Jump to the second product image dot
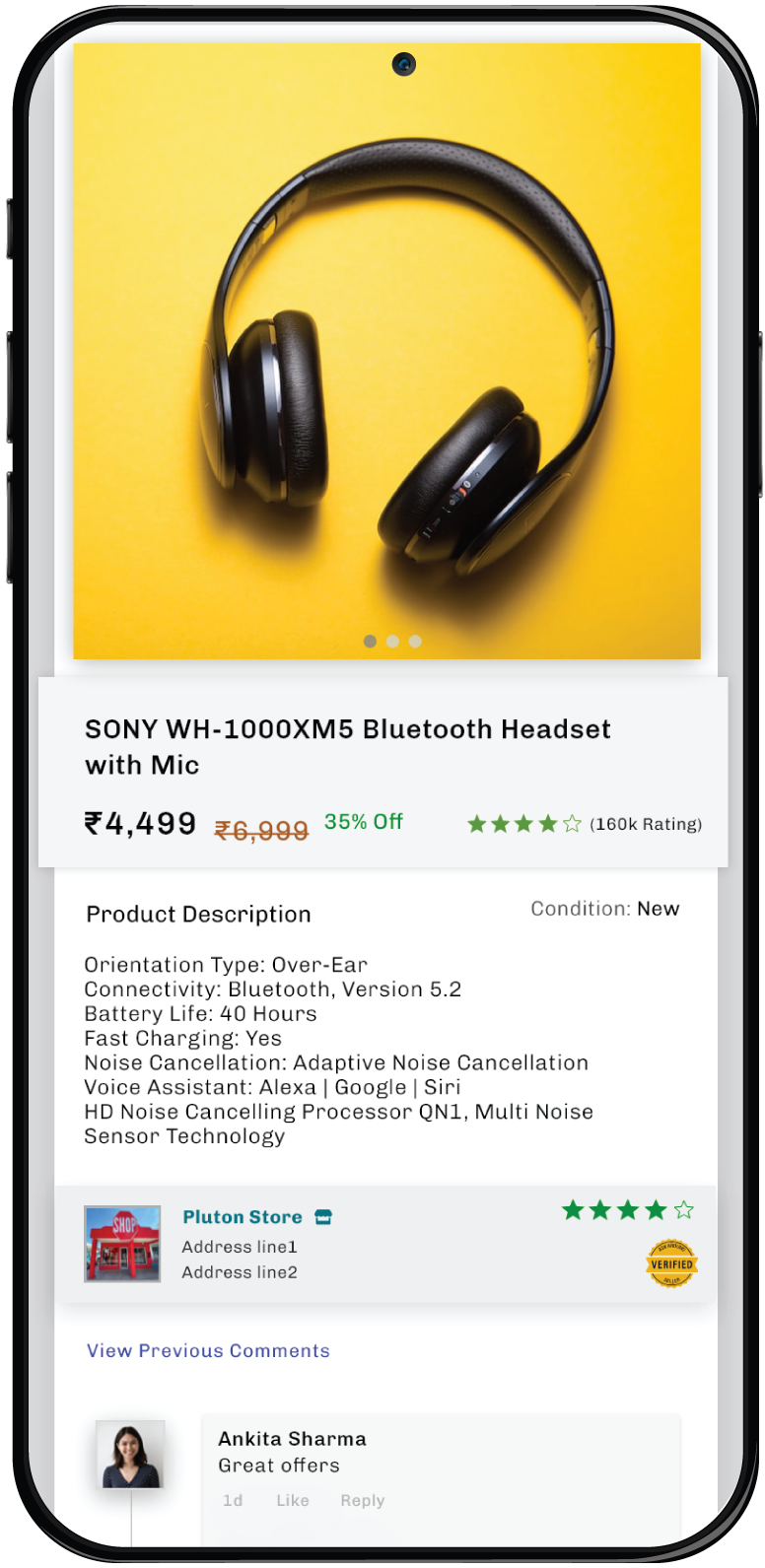The width and height of the screenshot is (765, 1568). 392,641
